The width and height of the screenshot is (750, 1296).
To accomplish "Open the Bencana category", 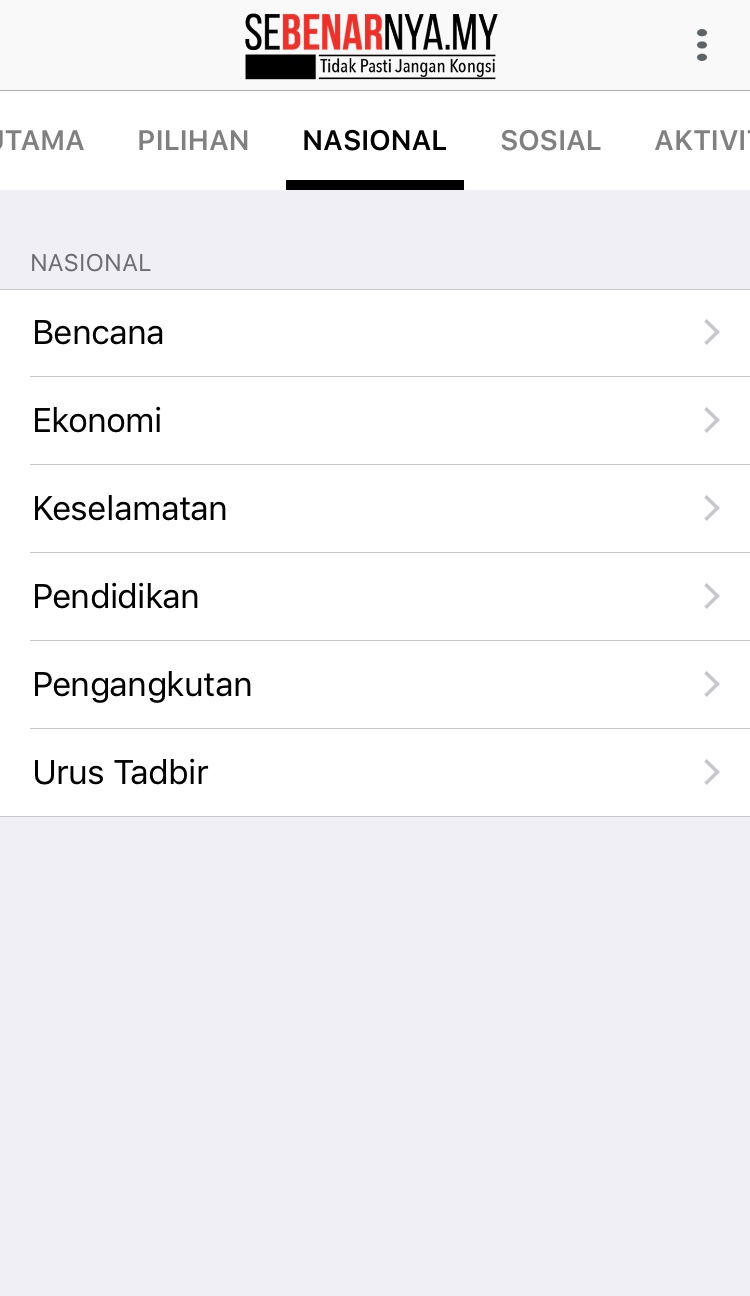I will click(375, 333).
